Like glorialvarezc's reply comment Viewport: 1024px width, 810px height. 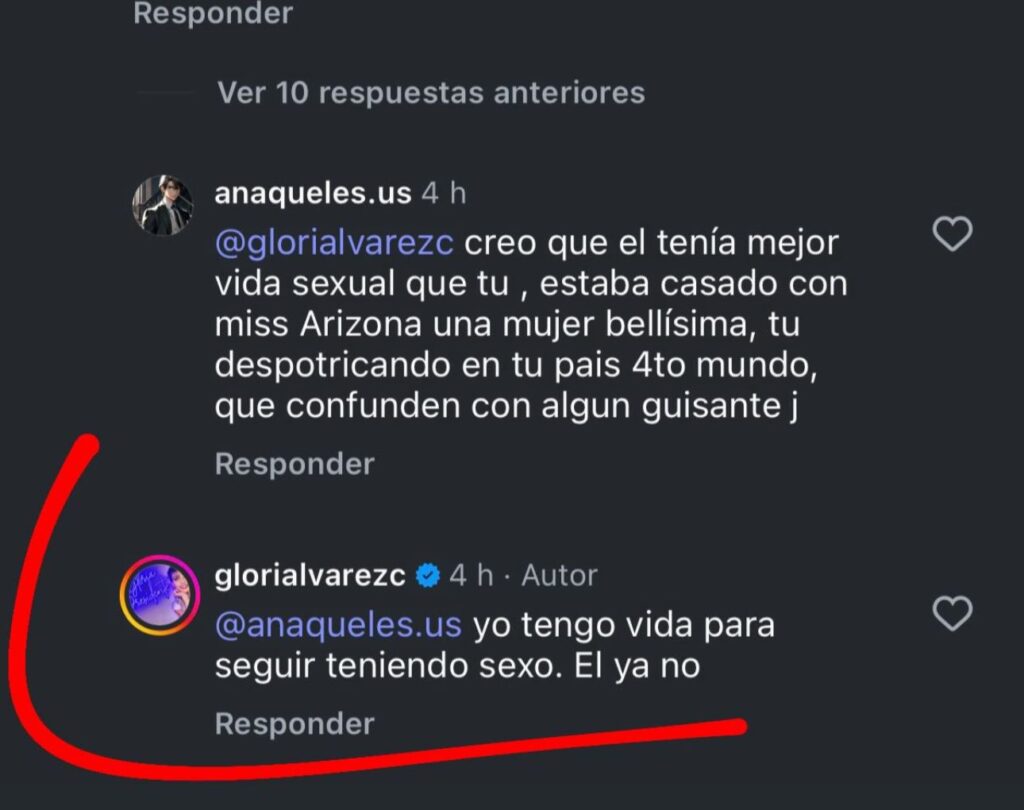pos(951,613)
